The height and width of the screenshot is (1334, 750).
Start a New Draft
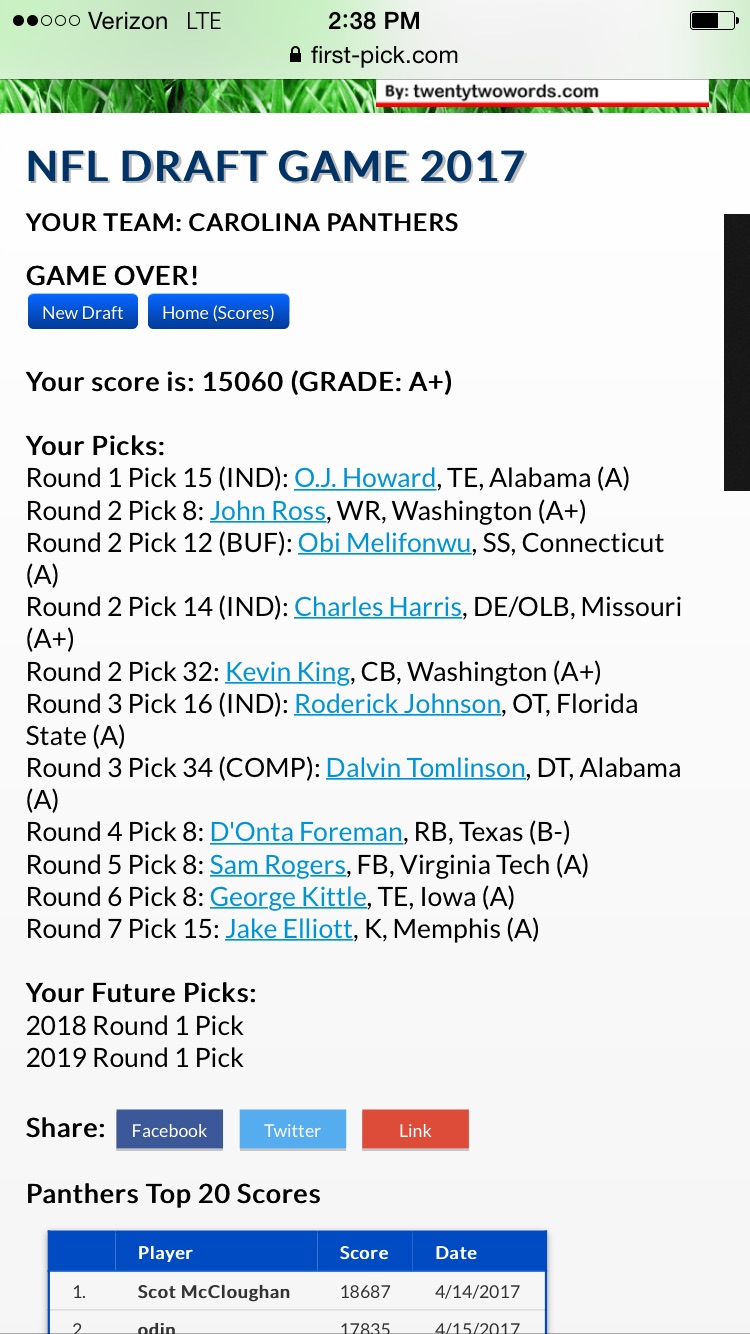pos(82,312)
